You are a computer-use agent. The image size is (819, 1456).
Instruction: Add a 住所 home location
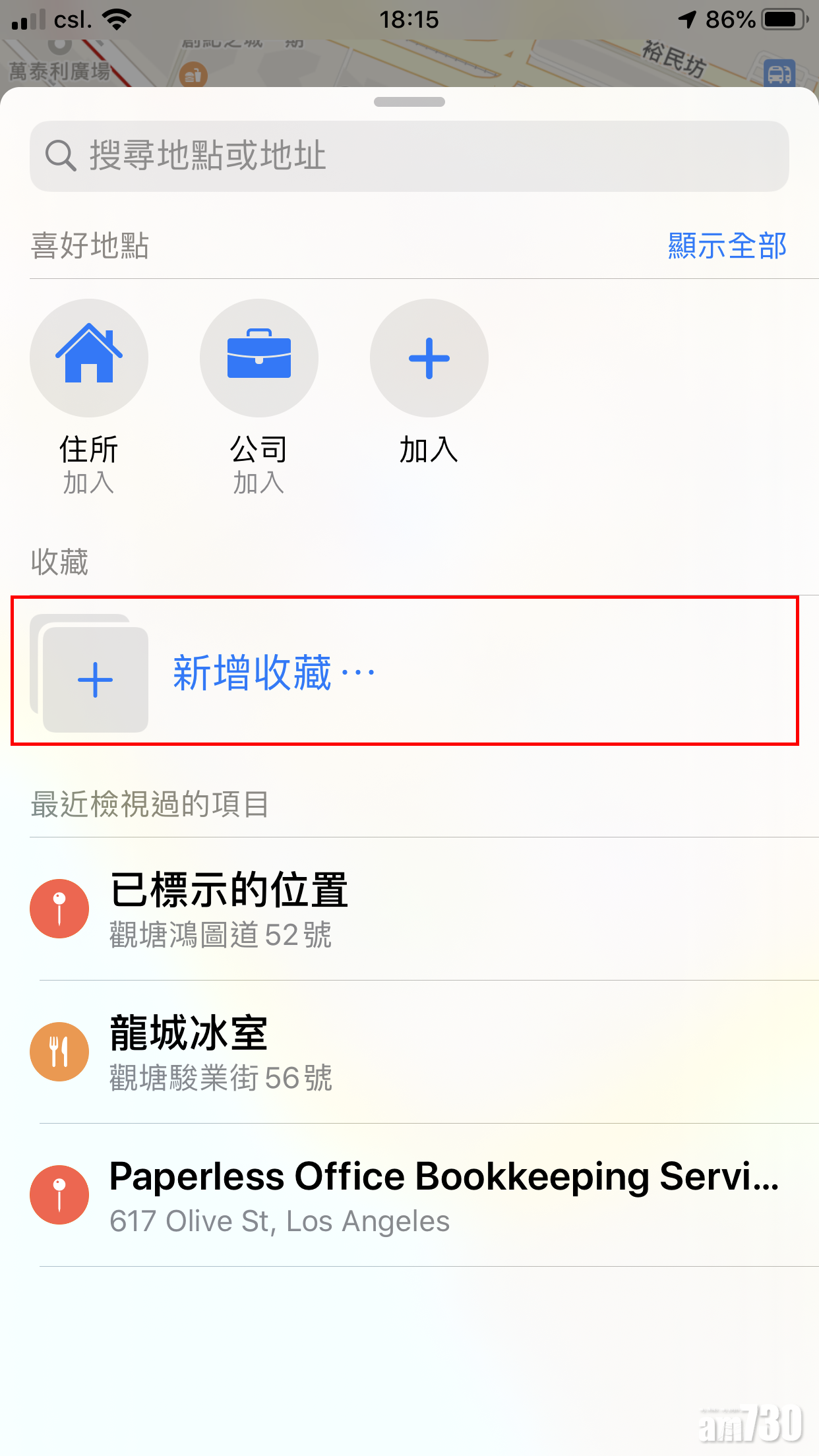89,358
